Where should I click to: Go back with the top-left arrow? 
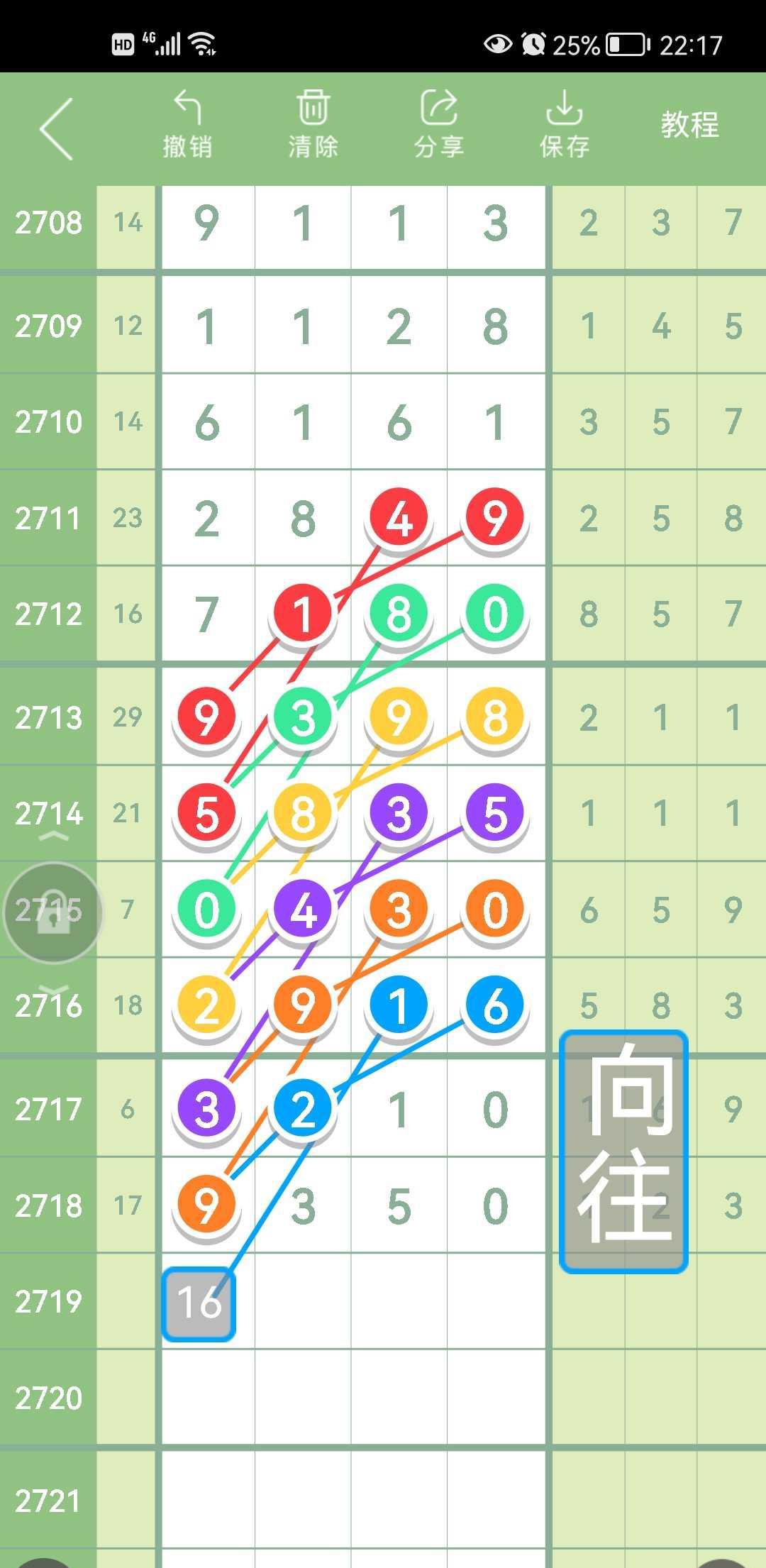pyautogui.click(x=57, y=129)
